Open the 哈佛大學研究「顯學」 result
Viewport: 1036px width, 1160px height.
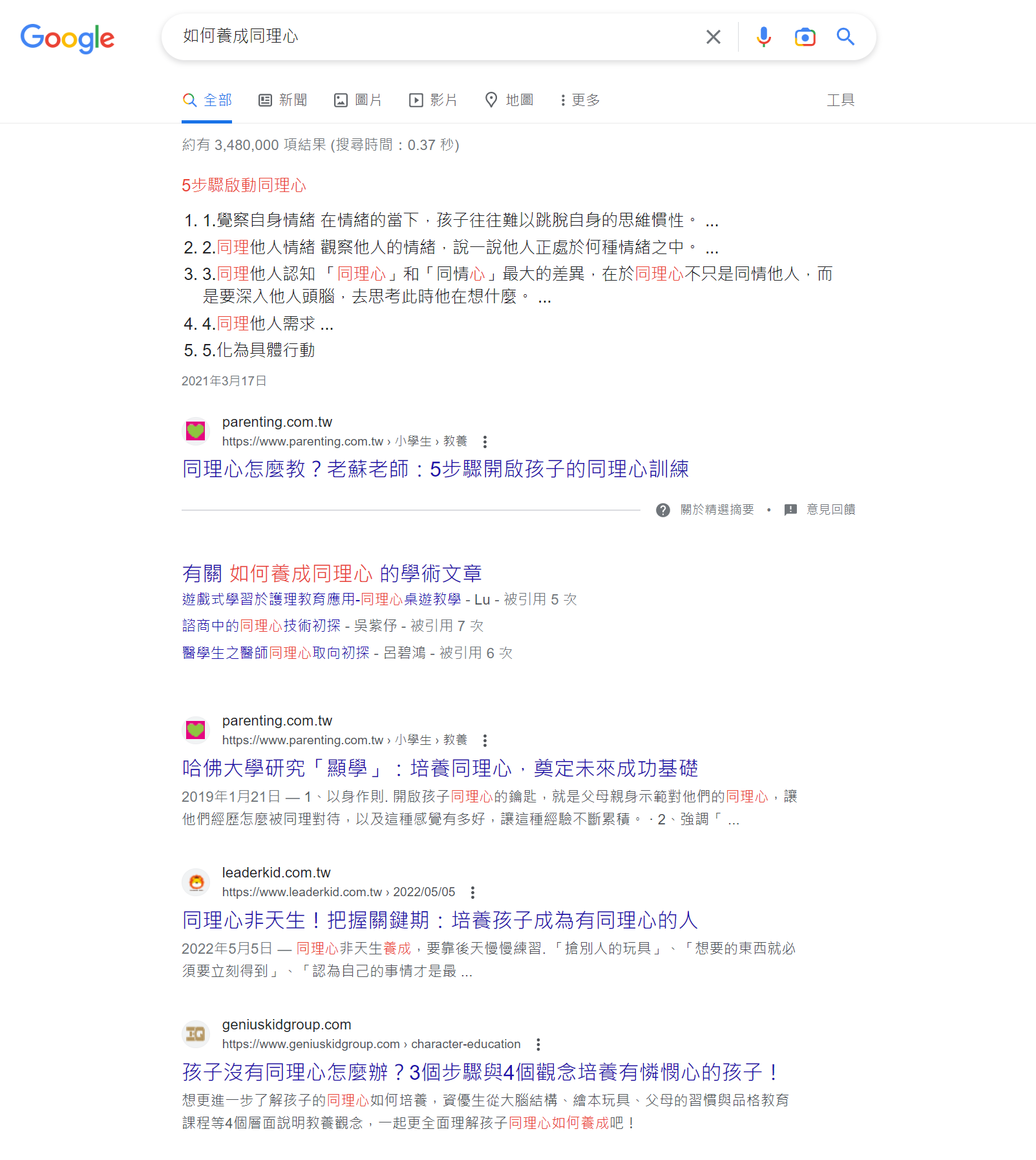point(439,768)
